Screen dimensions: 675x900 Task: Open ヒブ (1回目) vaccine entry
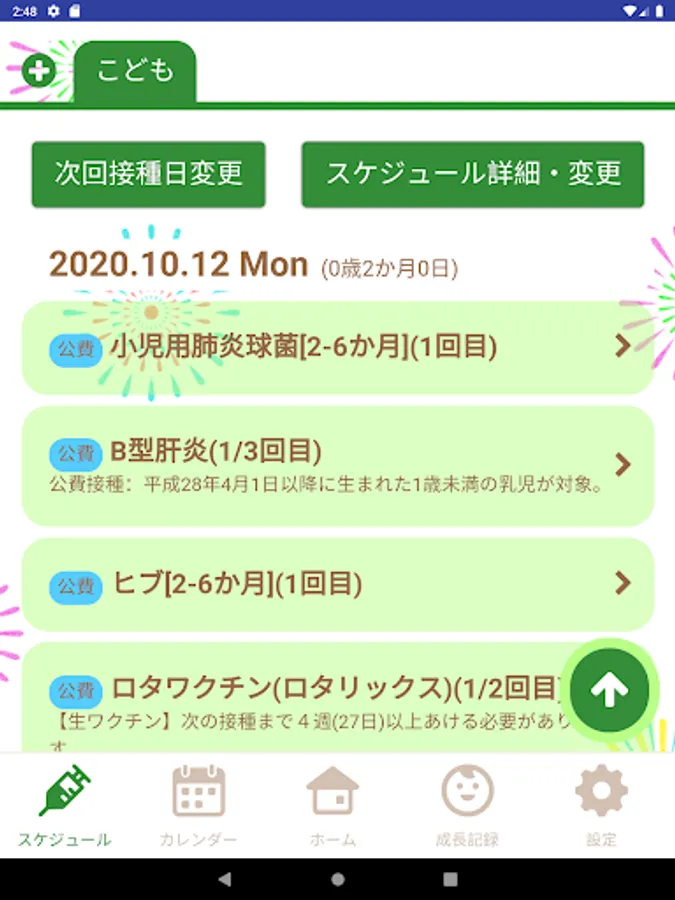[x=338, y=584]
